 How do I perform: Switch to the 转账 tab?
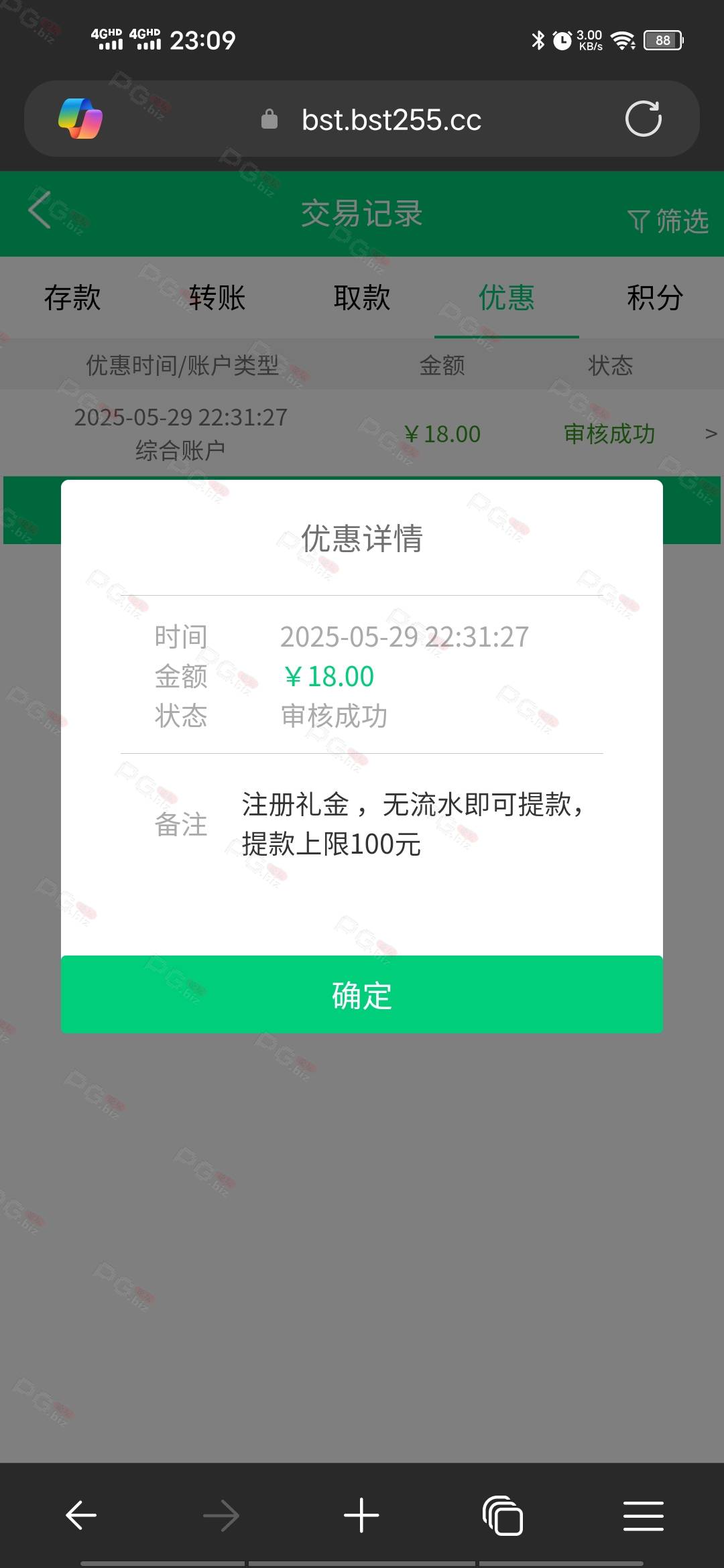[x=217, y=298]
